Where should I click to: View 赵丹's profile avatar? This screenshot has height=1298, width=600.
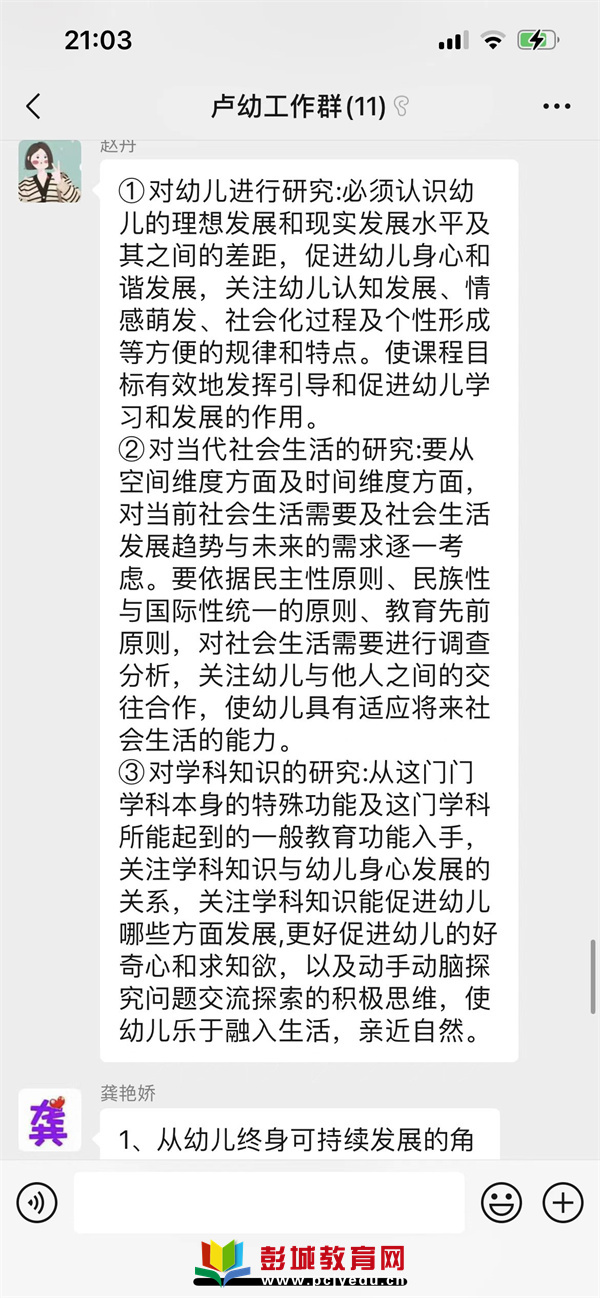[x=49, y=171]
